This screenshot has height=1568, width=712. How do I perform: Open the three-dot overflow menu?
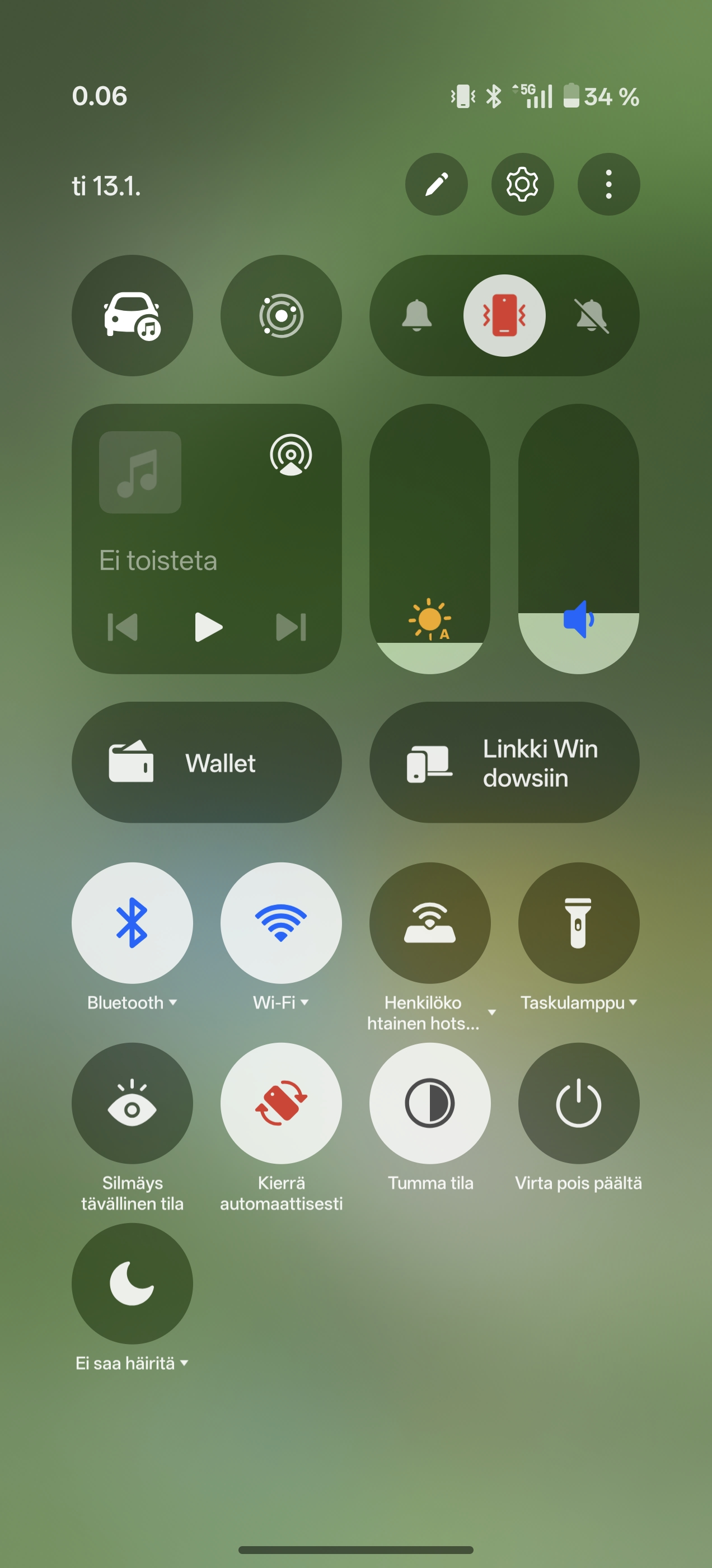point(608,184)
